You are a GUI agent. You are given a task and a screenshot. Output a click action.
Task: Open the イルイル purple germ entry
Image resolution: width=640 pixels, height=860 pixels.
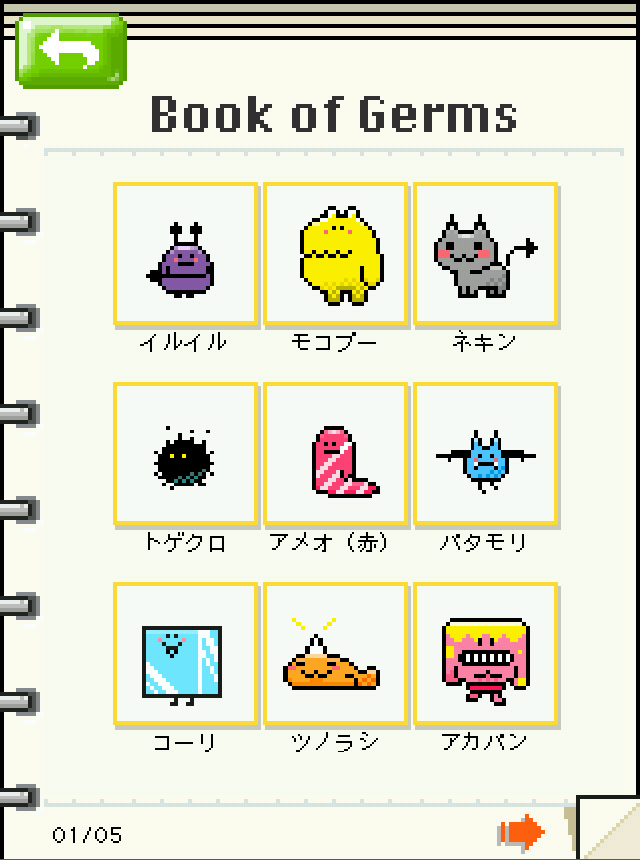(x=185, y=254)
